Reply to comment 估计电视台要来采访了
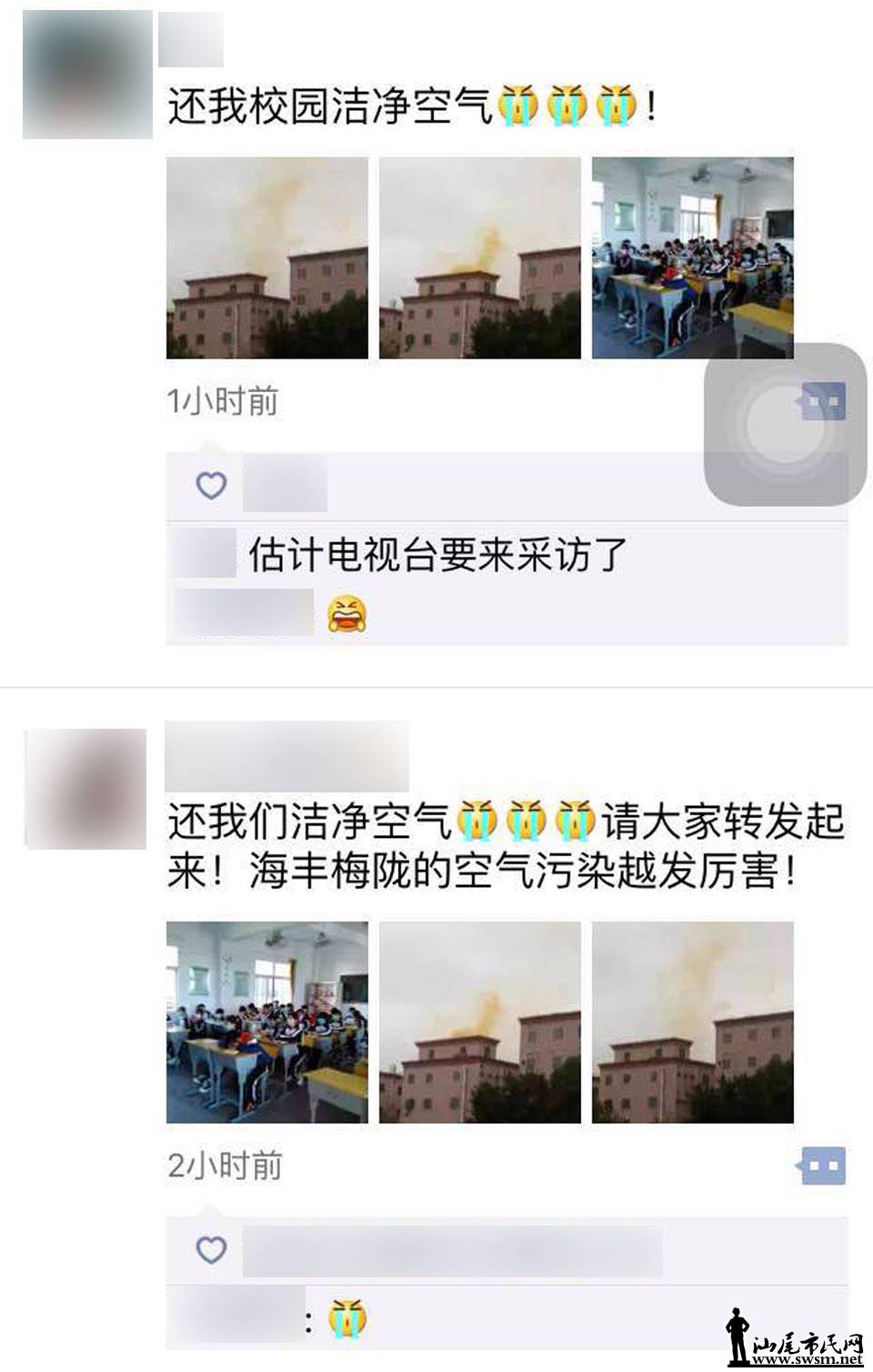This screenshot has width=873, height=1372. tap(438, 554)
